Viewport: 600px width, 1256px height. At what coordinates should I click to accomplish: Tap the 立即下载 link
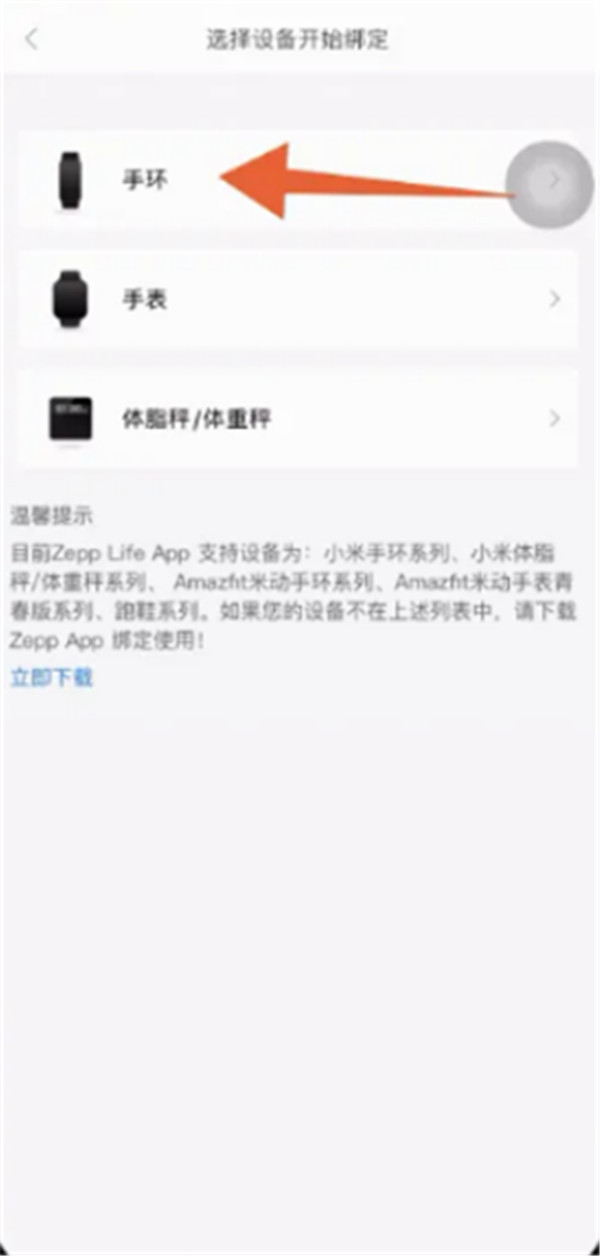pos(51,677)
